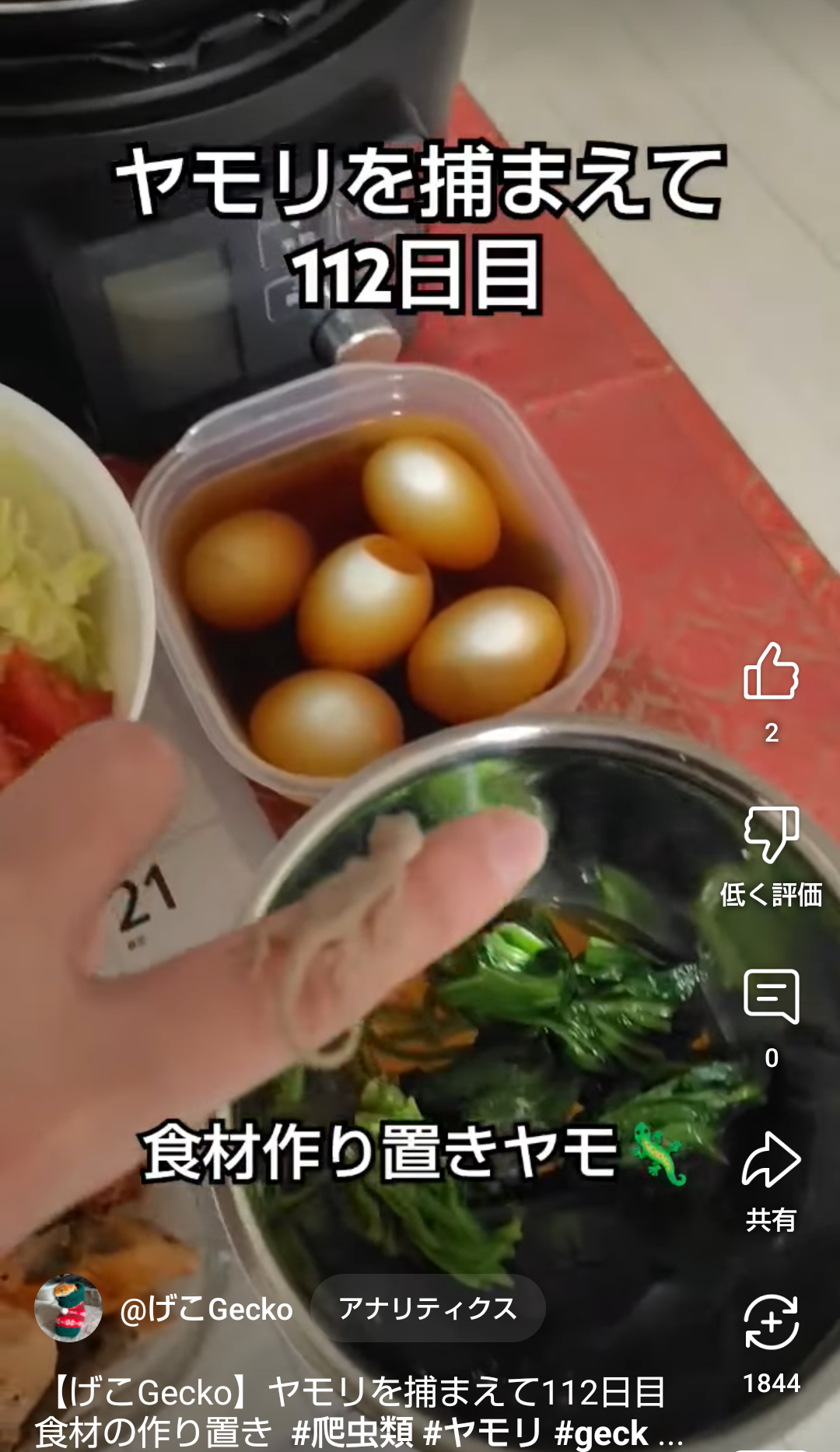The image size is (840, 1452).
Task: Open アナリティクス analytics button
Action: pyautogui.click(x=428, y=1308)
